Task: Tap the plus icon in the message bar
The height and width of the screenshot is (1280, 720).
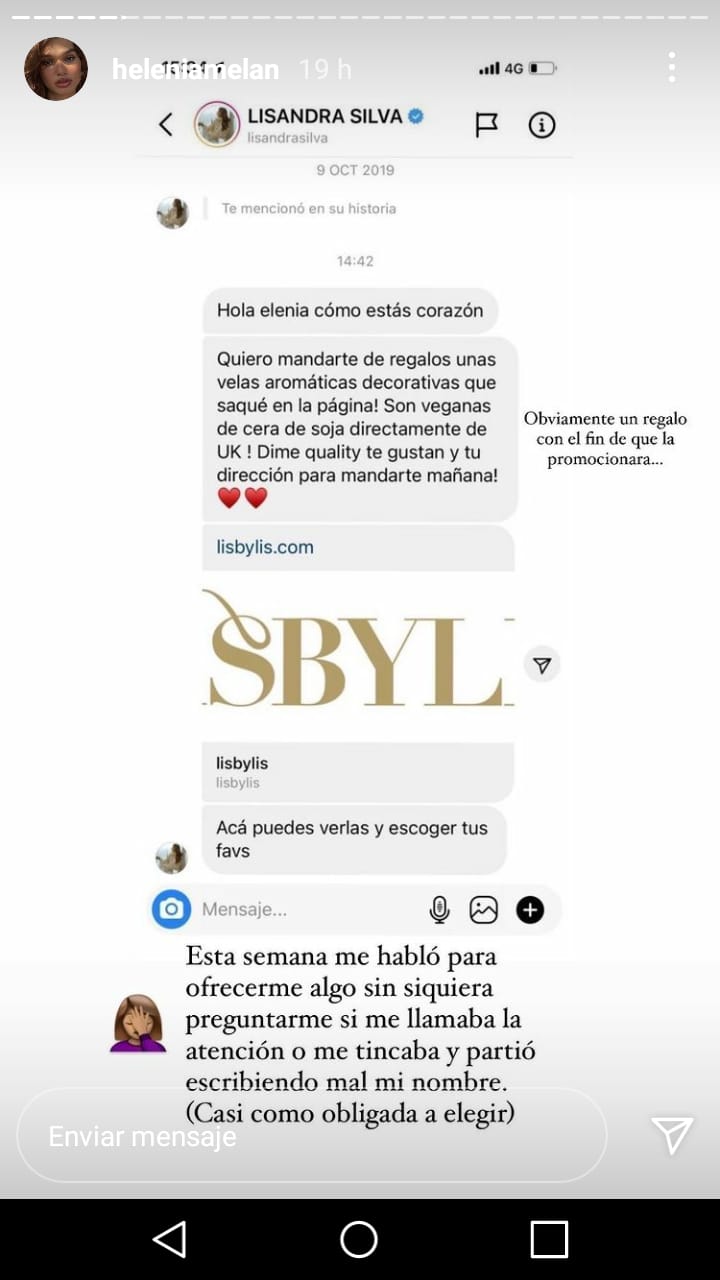Action: (x=530, y=909)
